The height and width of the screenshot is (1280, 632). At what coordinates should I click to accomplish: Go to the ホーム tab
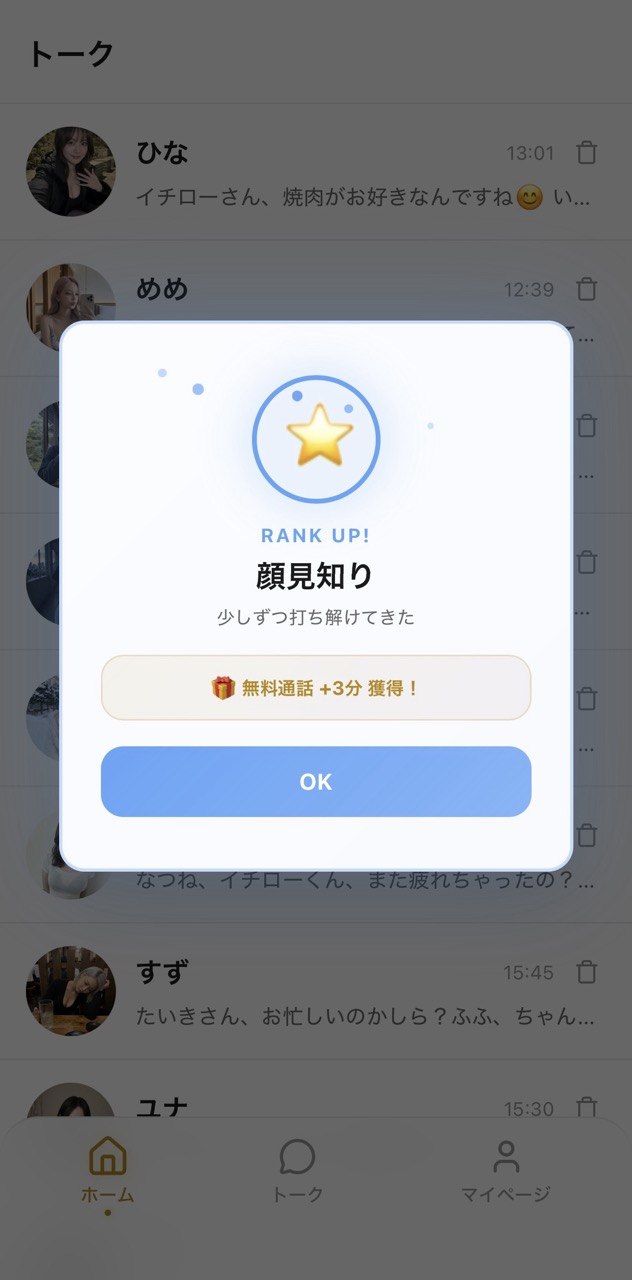[107, 1169]
